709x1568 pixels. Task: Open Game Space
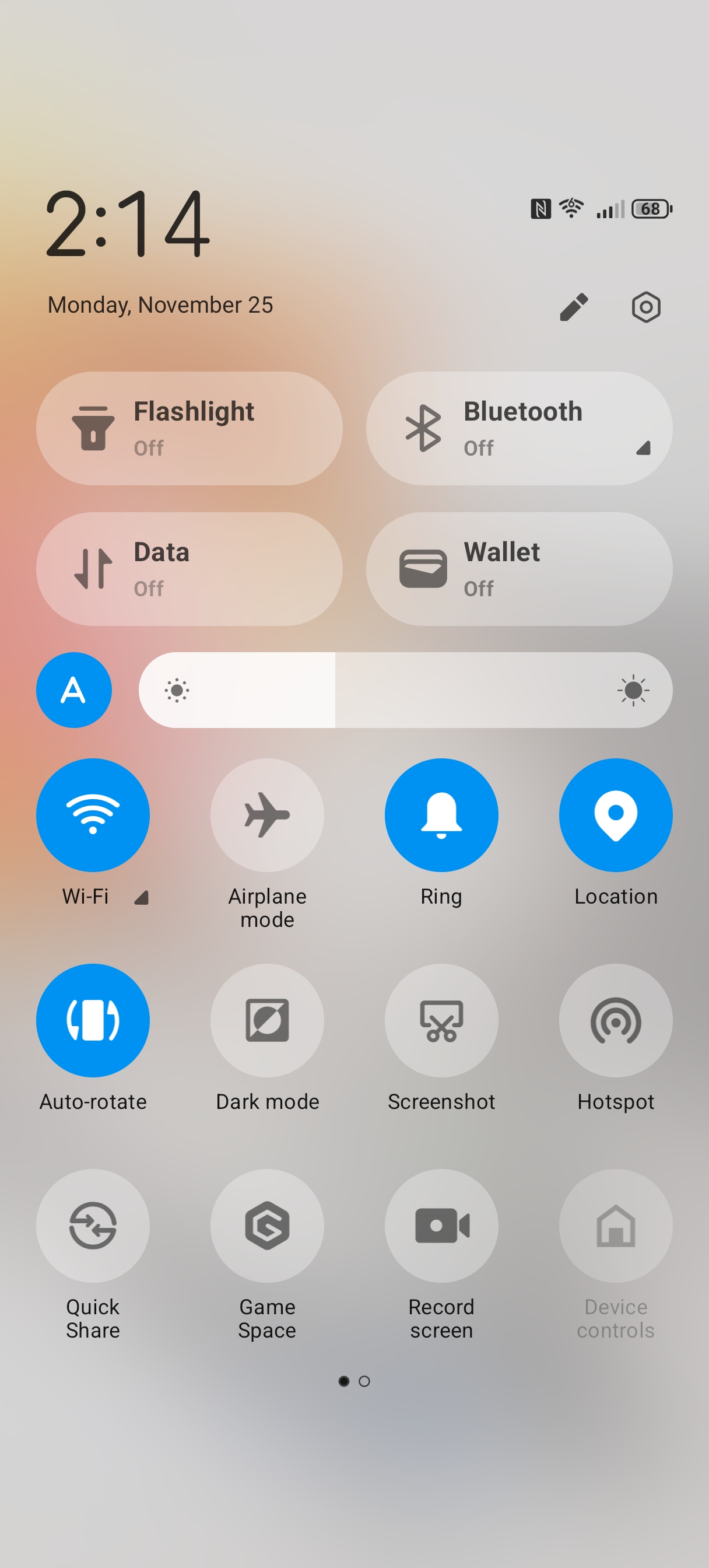[267, 1226]
